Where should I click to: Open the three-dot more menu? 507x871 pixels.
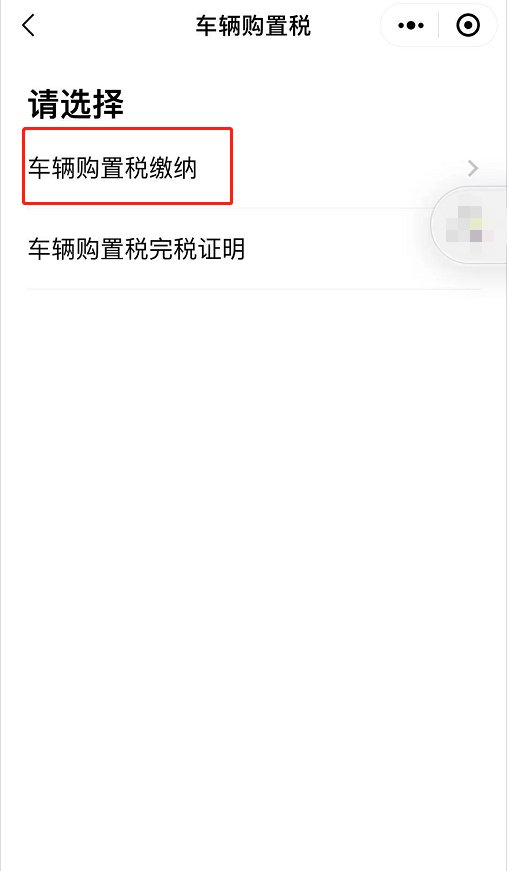(411, 26)
